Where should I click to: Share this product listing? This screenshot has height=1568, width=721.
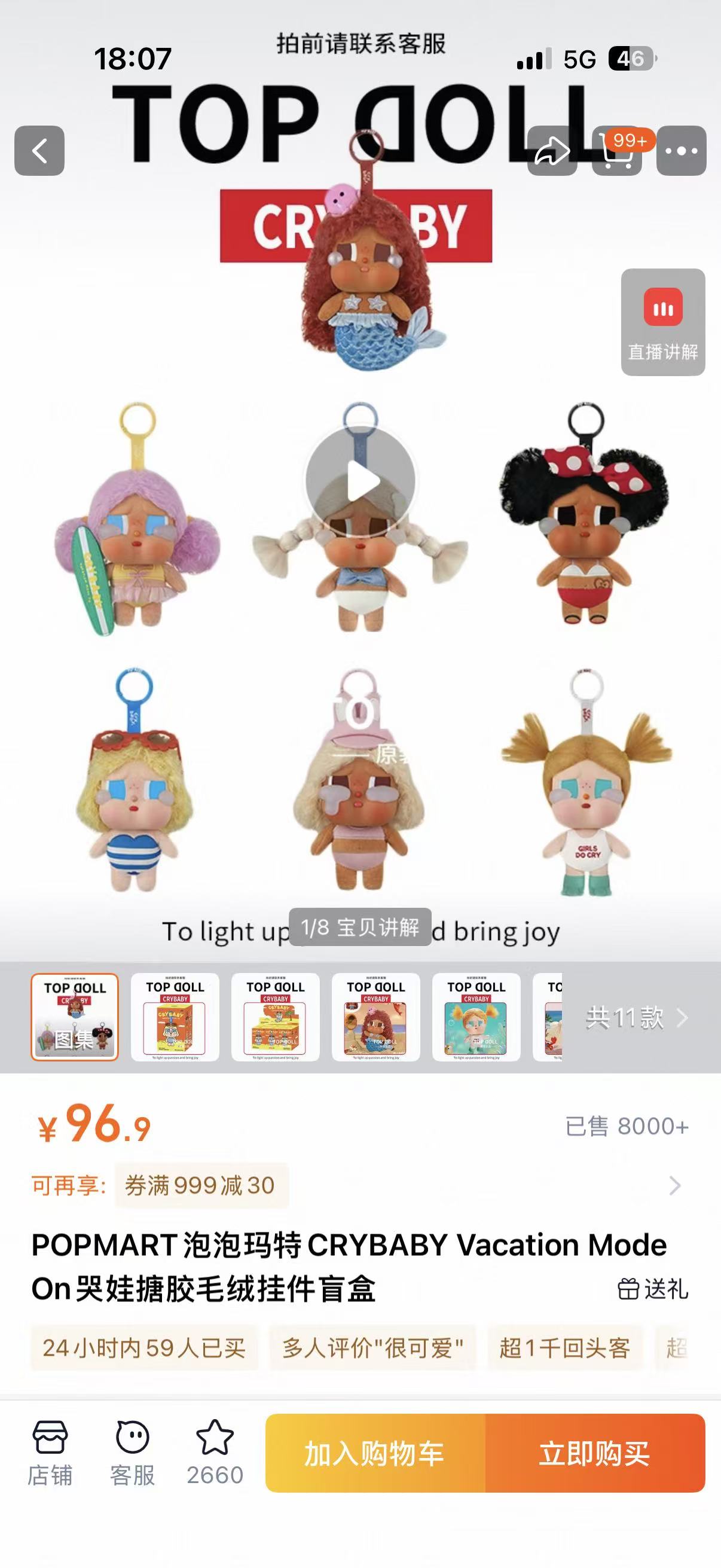click(551, 151)
